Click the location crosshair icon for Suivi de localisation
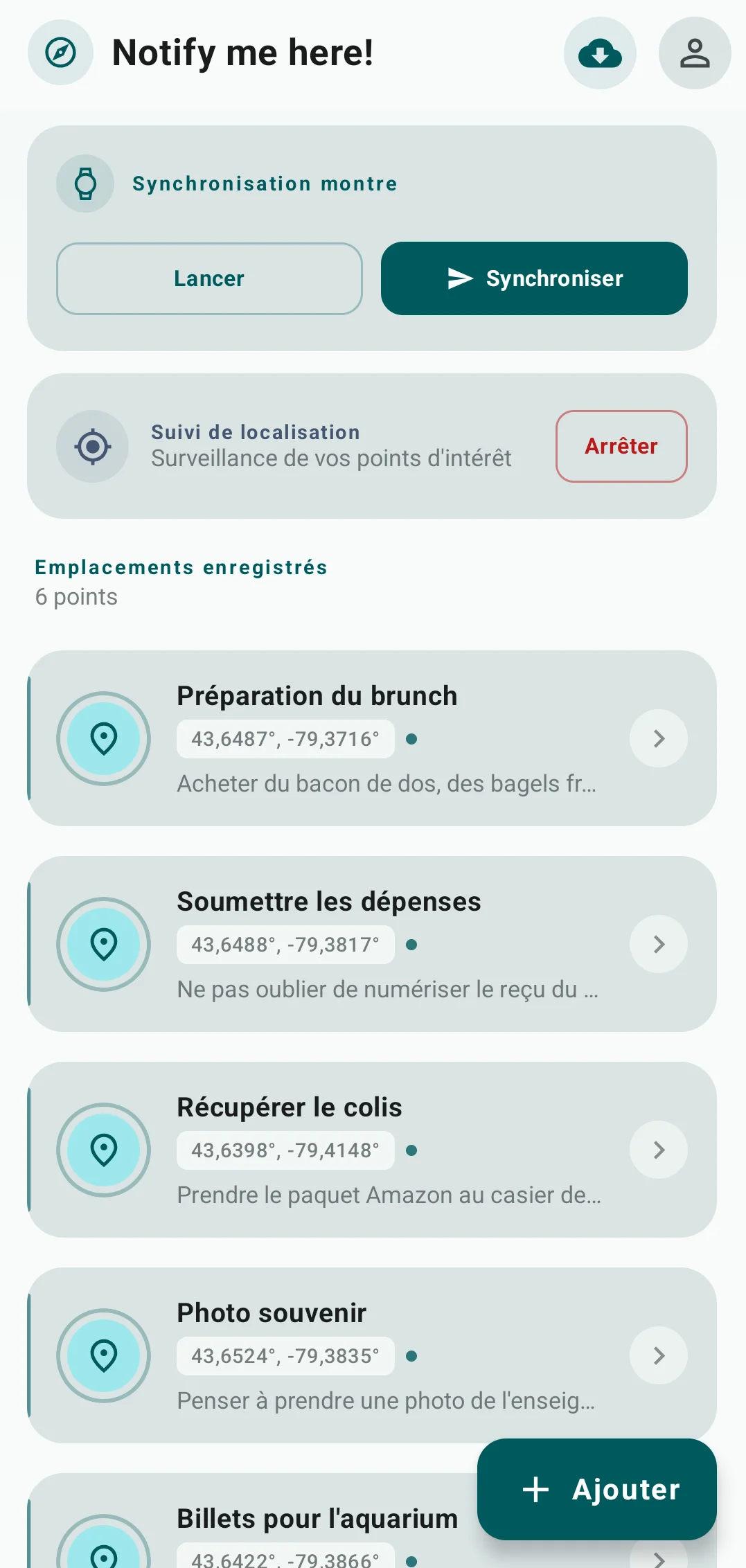Viewport: 746px width, 1568px height. (x=92, y=447)
